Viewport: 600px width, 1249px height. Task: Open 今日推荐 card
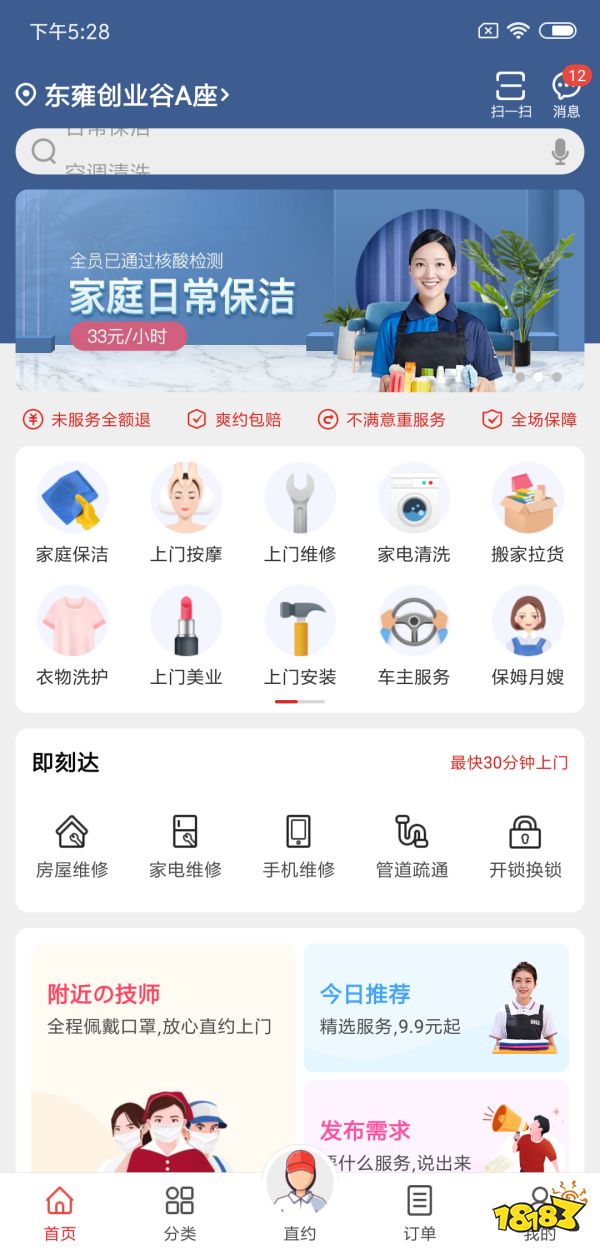click(x=436, y=1007)
